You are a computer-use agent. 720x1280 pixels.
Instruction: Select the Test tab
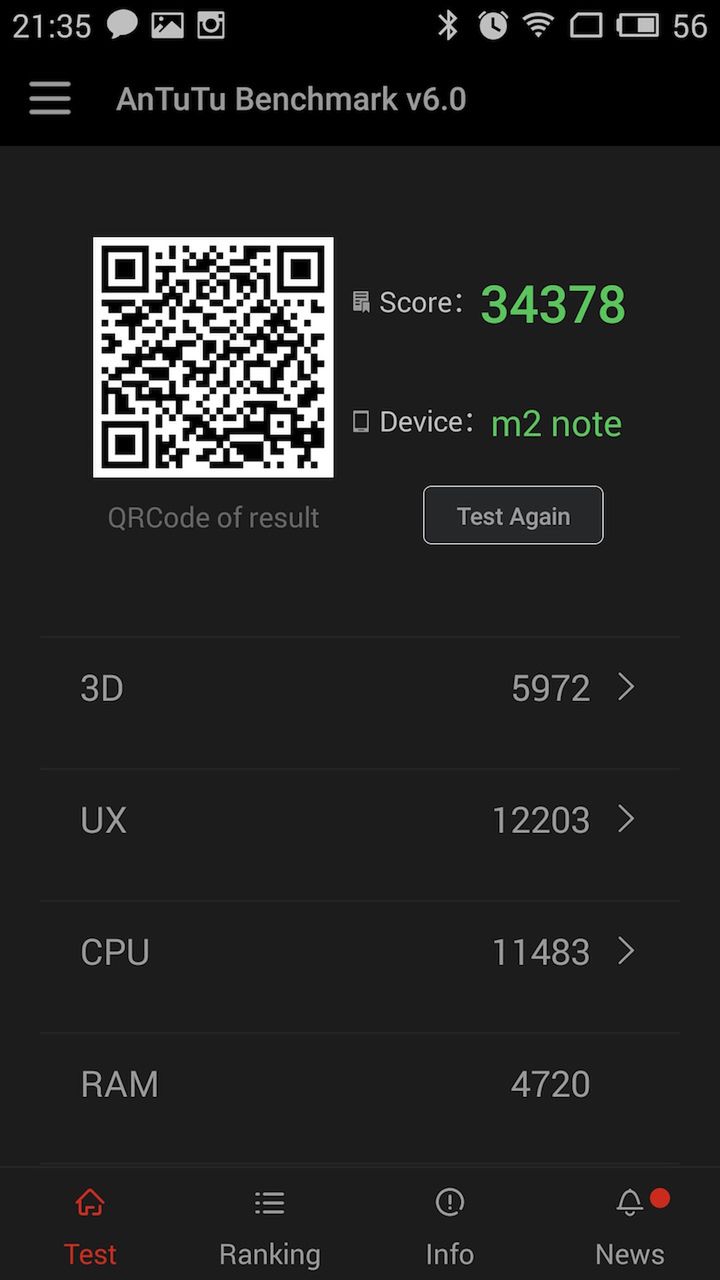tap(90, 1226)
